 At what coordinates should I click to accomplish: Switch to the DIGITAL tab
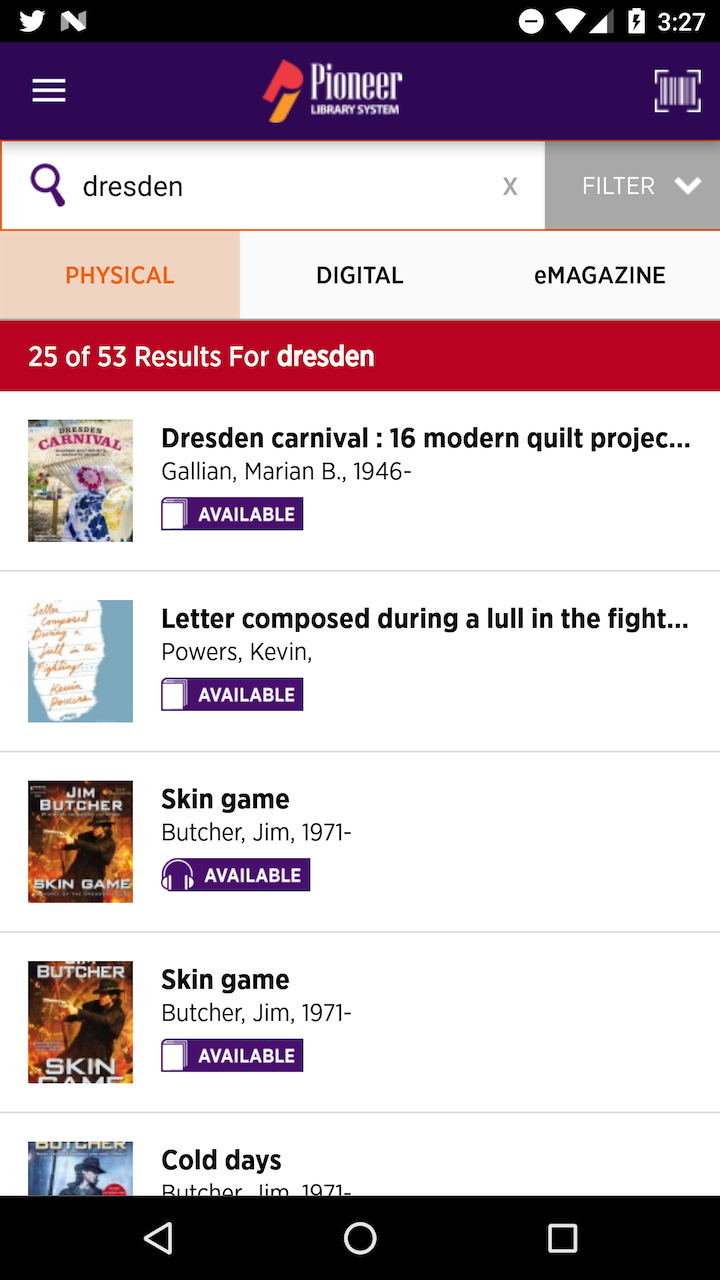(360, 276)
